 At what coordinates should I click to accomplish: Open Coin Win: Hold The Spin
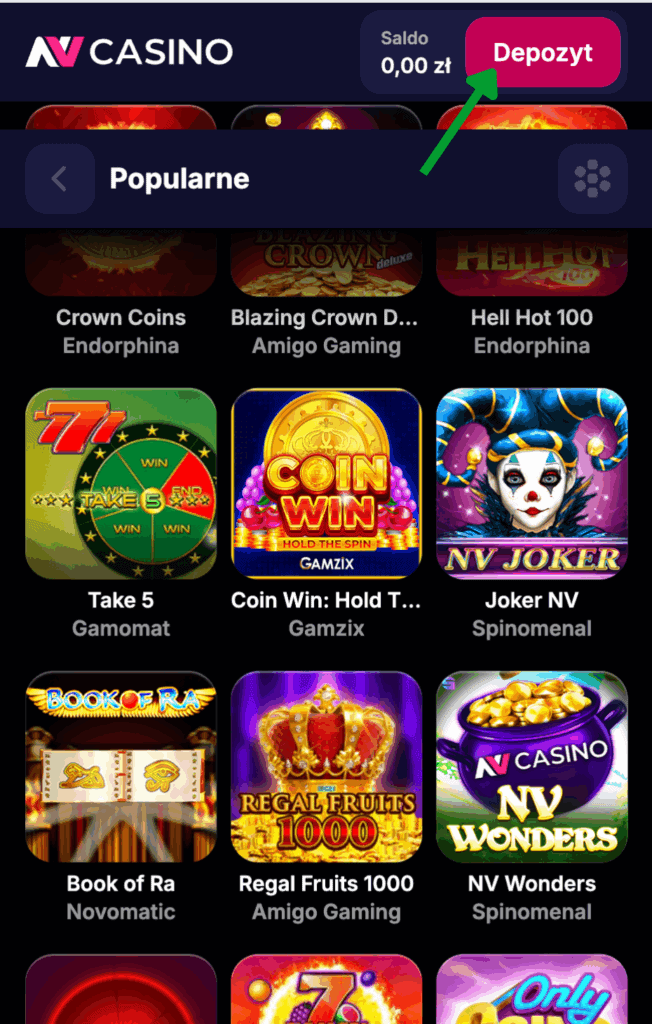pos(326,483)
